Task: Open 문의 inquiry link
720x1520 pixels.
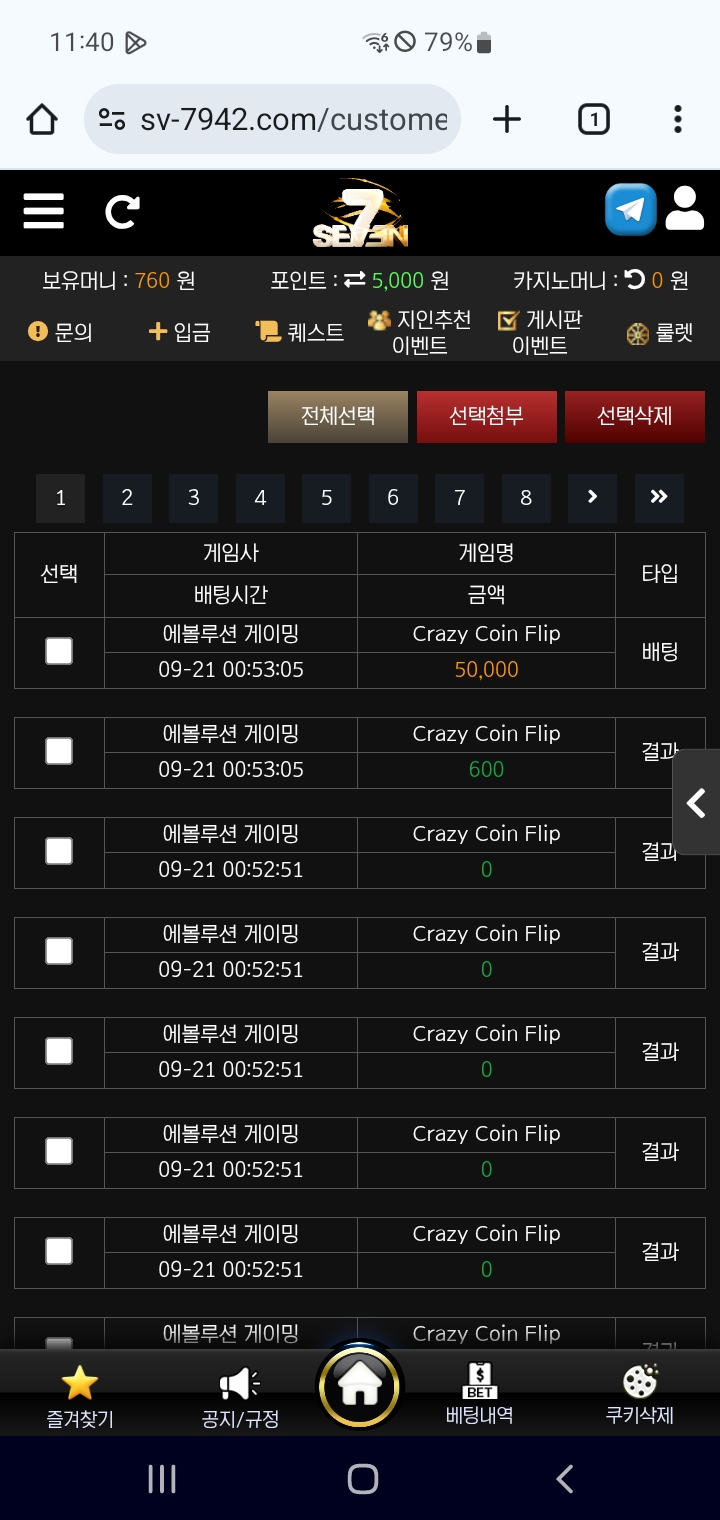Action: point(60,332)
